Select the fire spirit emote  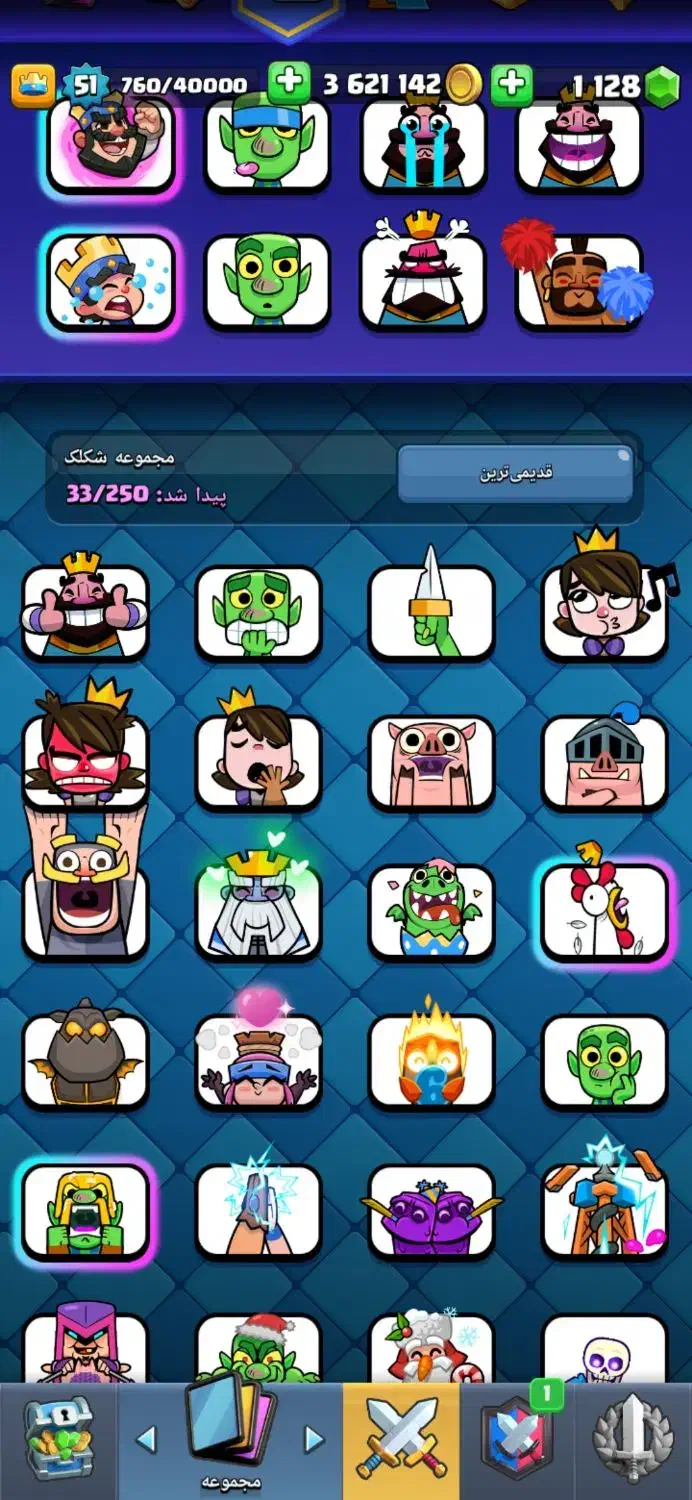coord(432,1061)
